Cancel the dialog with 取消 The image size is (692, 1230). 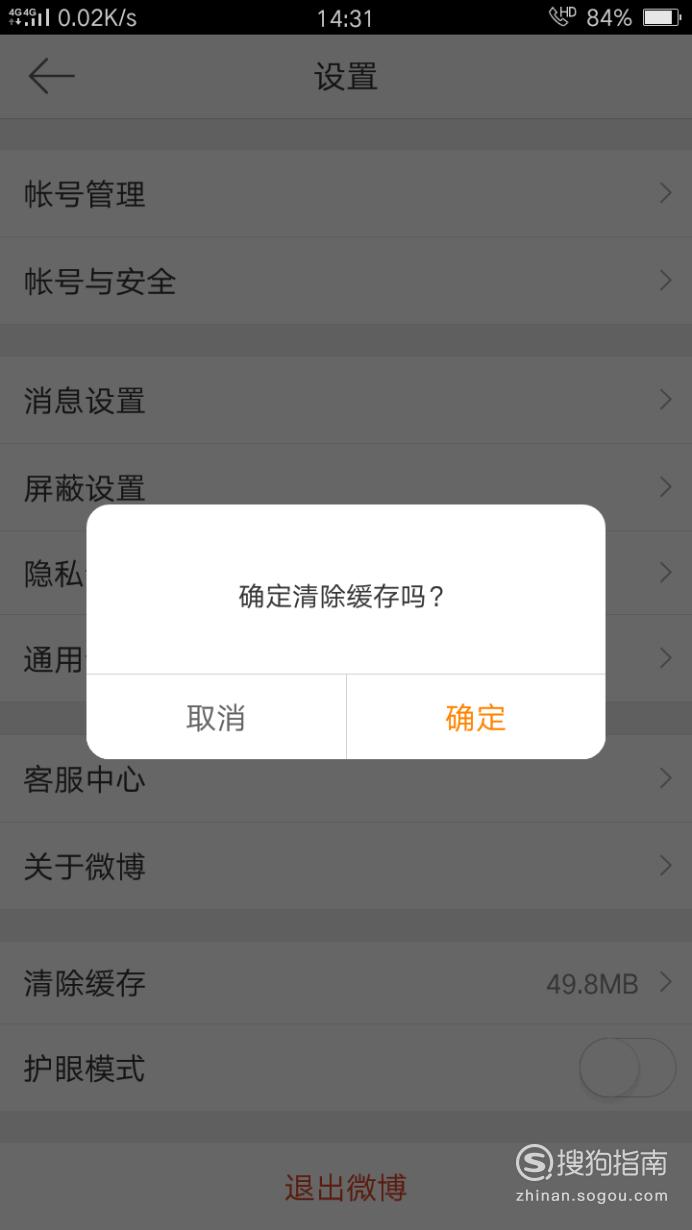216,717
